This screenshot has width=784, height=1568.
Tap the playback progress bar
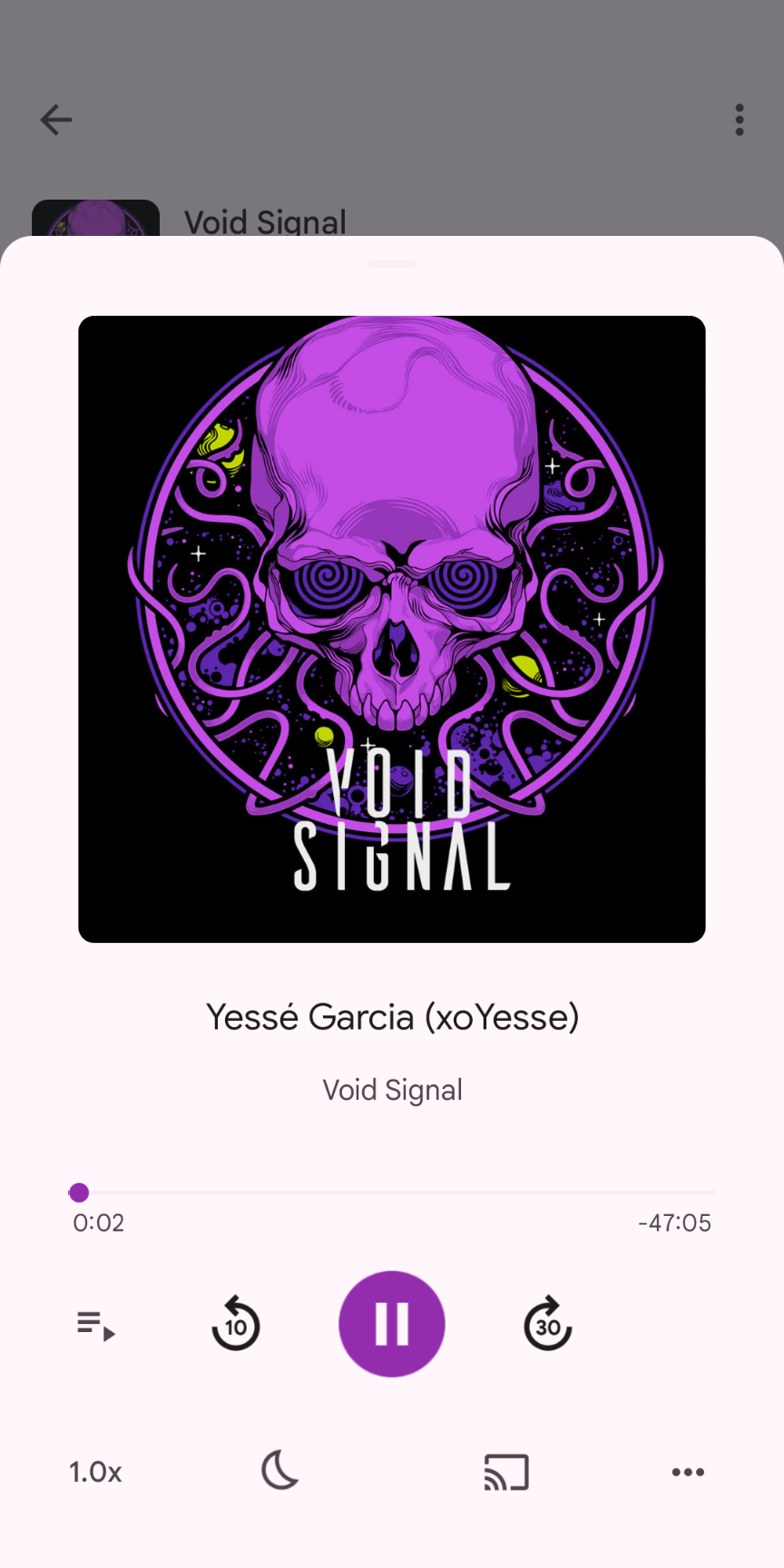[x=392, y=1192]
